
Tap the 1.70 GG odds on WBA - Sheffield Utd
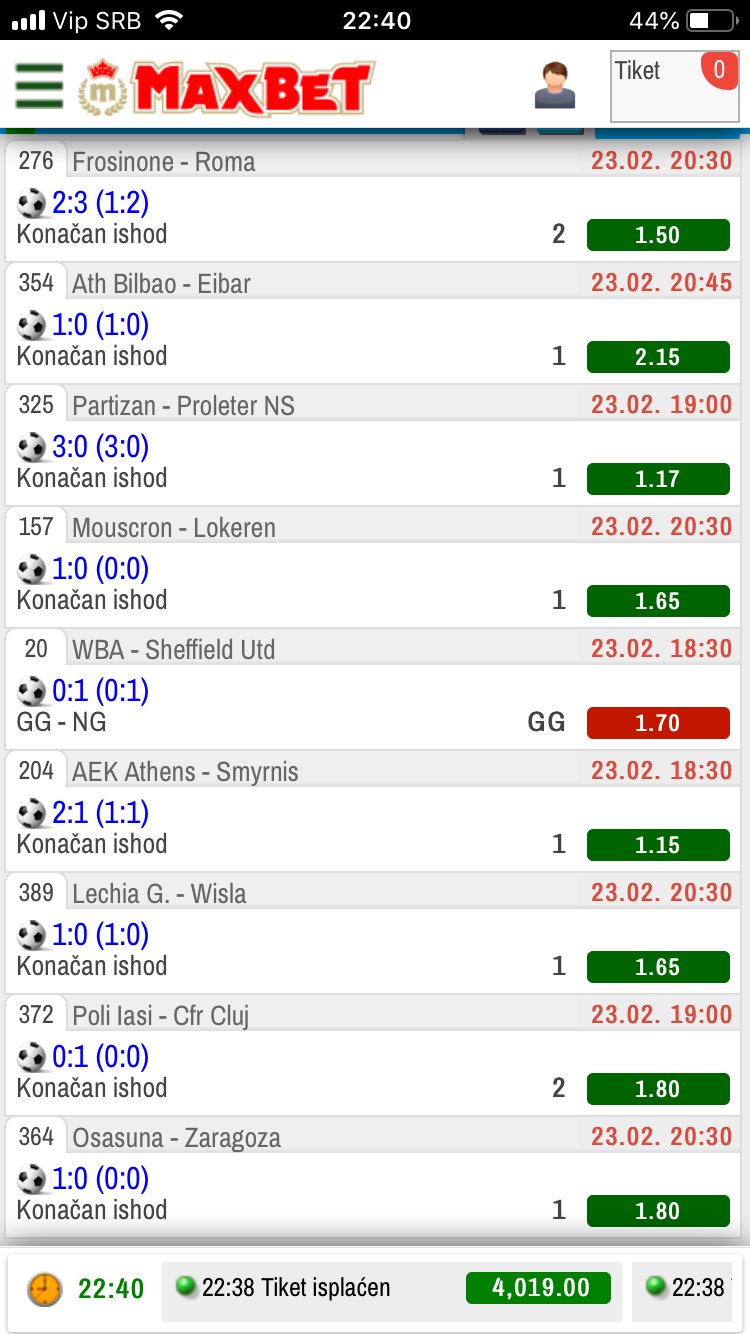[x=658, y=723]
